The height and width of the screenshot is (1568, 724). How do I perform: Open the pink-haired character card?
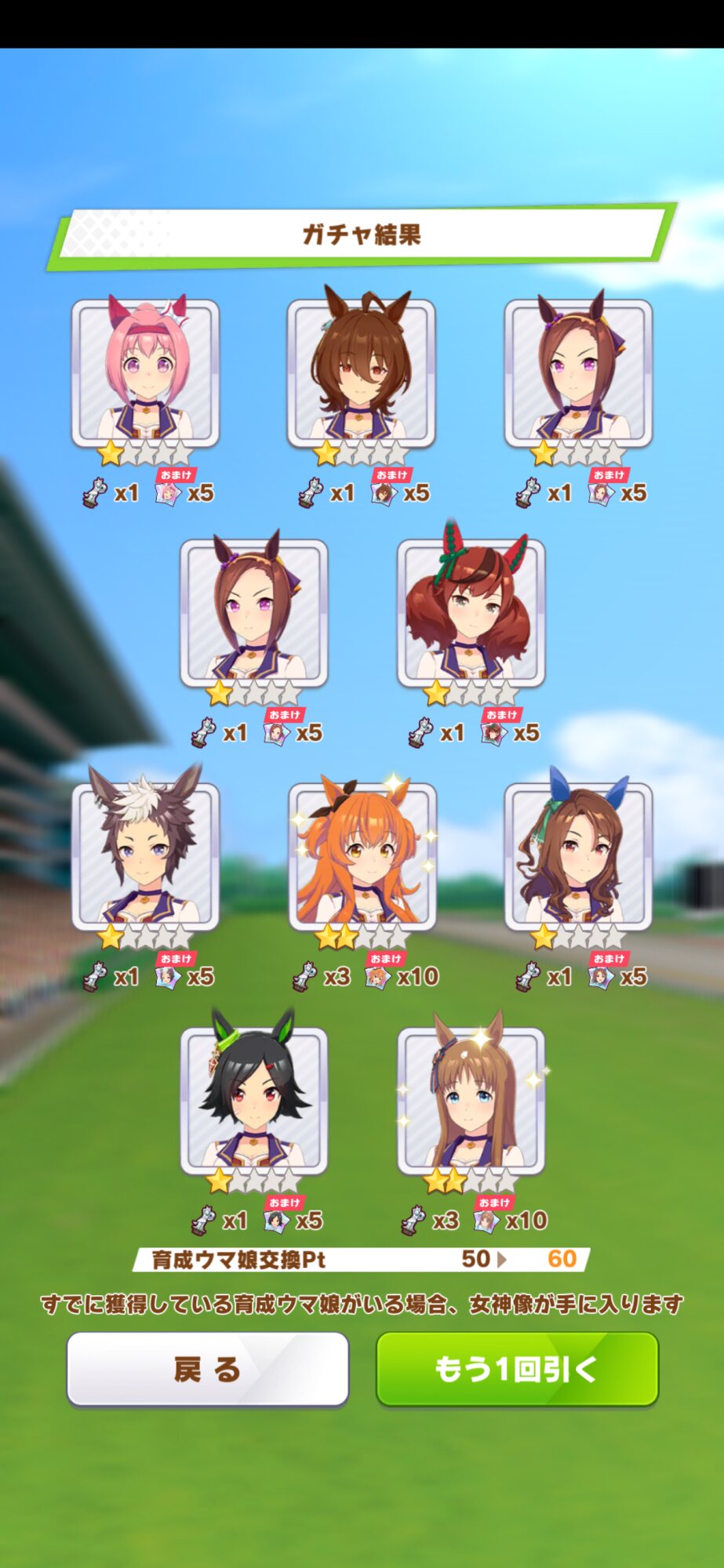(145, 373)
